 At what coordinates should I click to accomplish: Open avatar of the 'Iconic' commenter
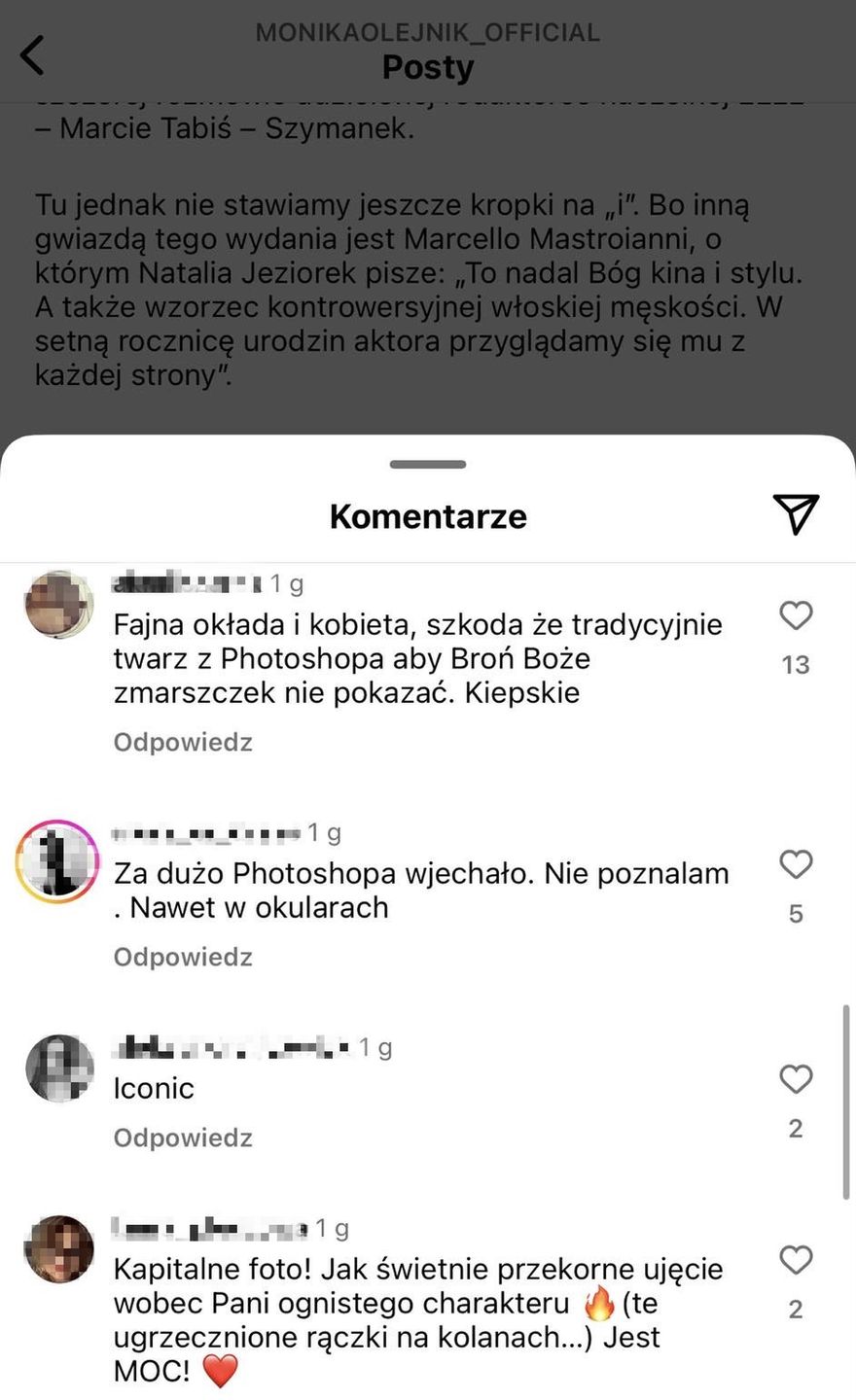click(x=58, y=1068)
